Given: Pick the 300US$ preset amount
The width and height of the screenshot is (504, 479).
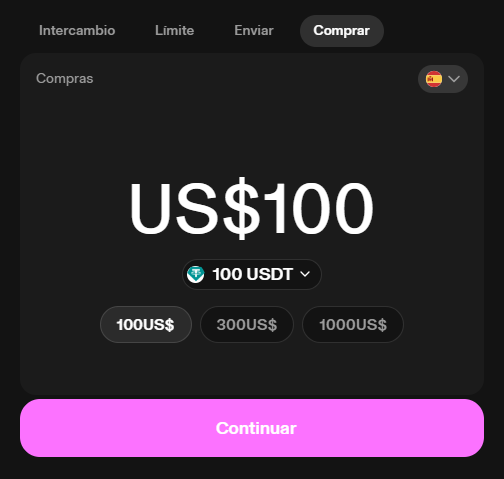Looking at the screenshot, I should (x=247, y=325).
